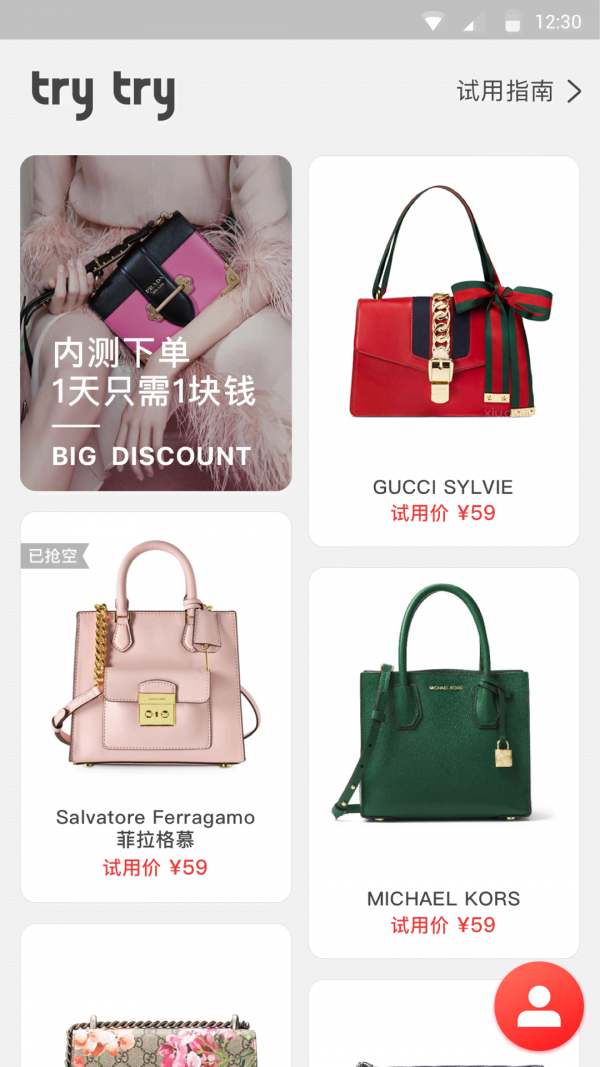This screenshot has height=1067, width=600.
Task: Select the Michael Kors green bag card
Action: tap(443, 762)
